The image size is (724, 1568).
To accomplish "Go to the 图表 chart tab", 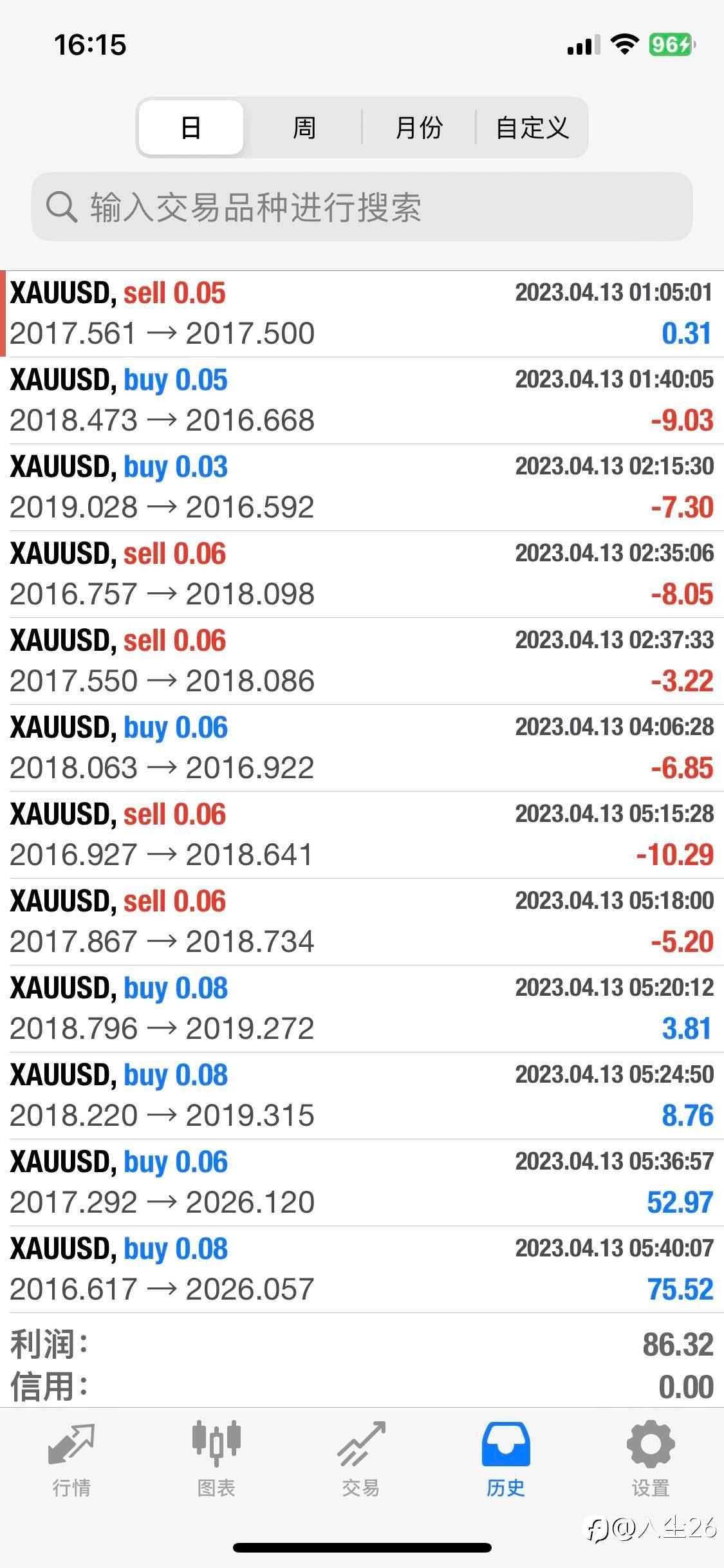I will pos(216,1459).
